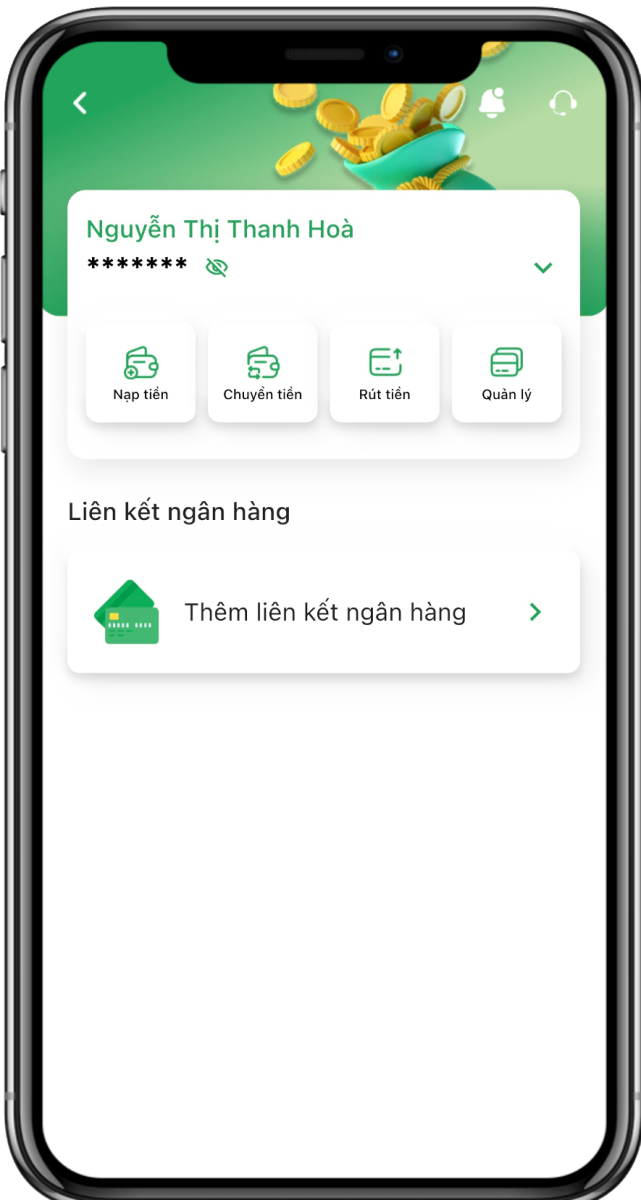Expand the account details chevron
Image resolution: width=641 pixels, height=1200 pixels.
(543, 267)
